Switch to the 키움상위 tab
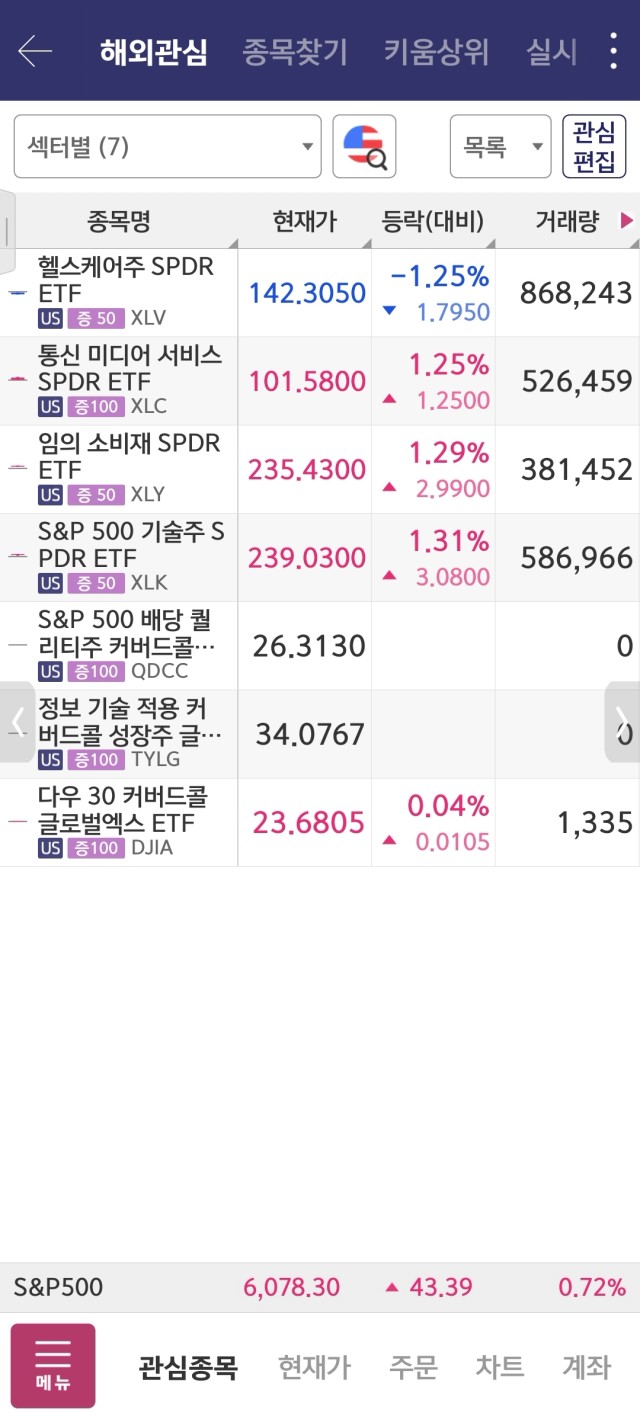Screen dimensions: 640x1419 tap(437, 52)
